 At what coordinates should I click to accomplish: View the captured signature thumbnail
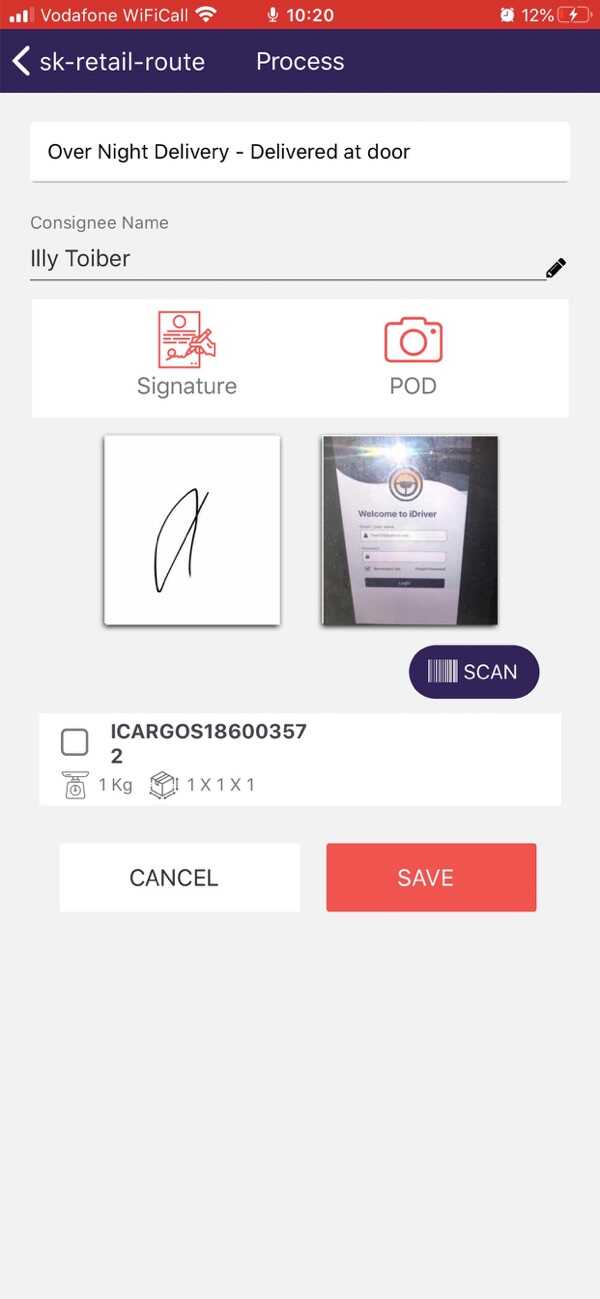(192, 530)
